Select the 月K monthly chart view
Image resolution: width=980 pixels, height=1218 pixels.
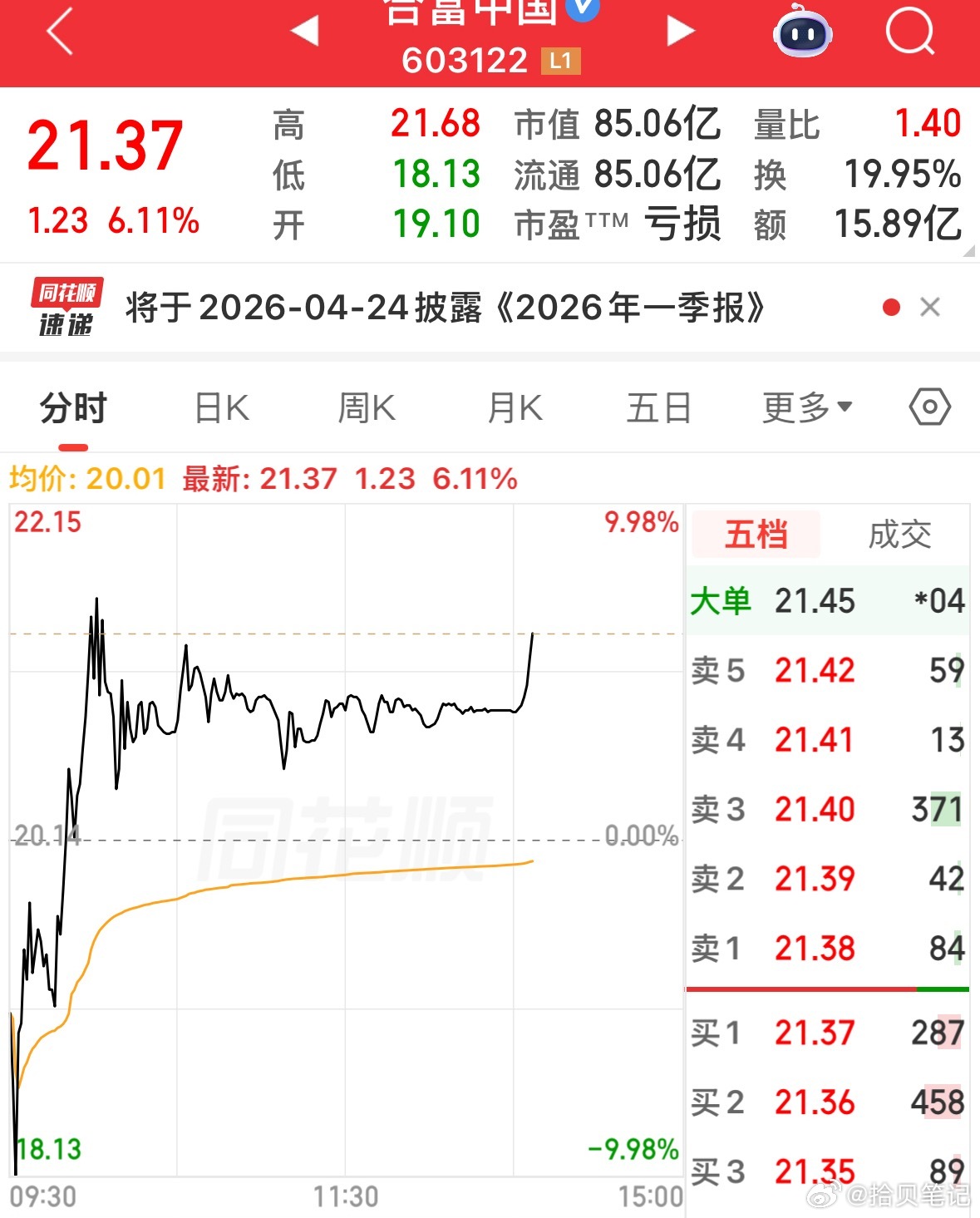tap(513, 407)
